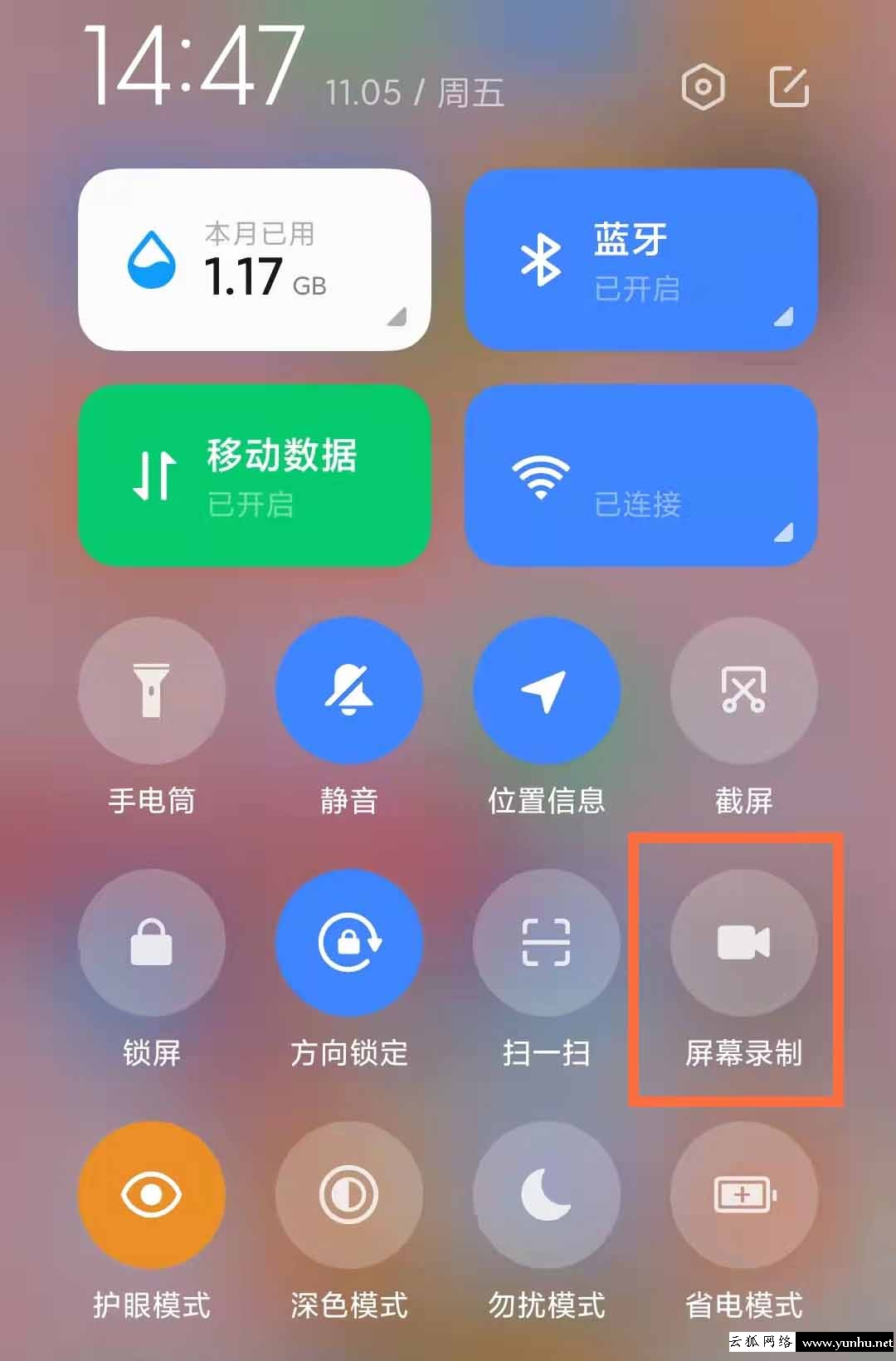Enable dark mode (深色模式)

(x=349, y=1195)
